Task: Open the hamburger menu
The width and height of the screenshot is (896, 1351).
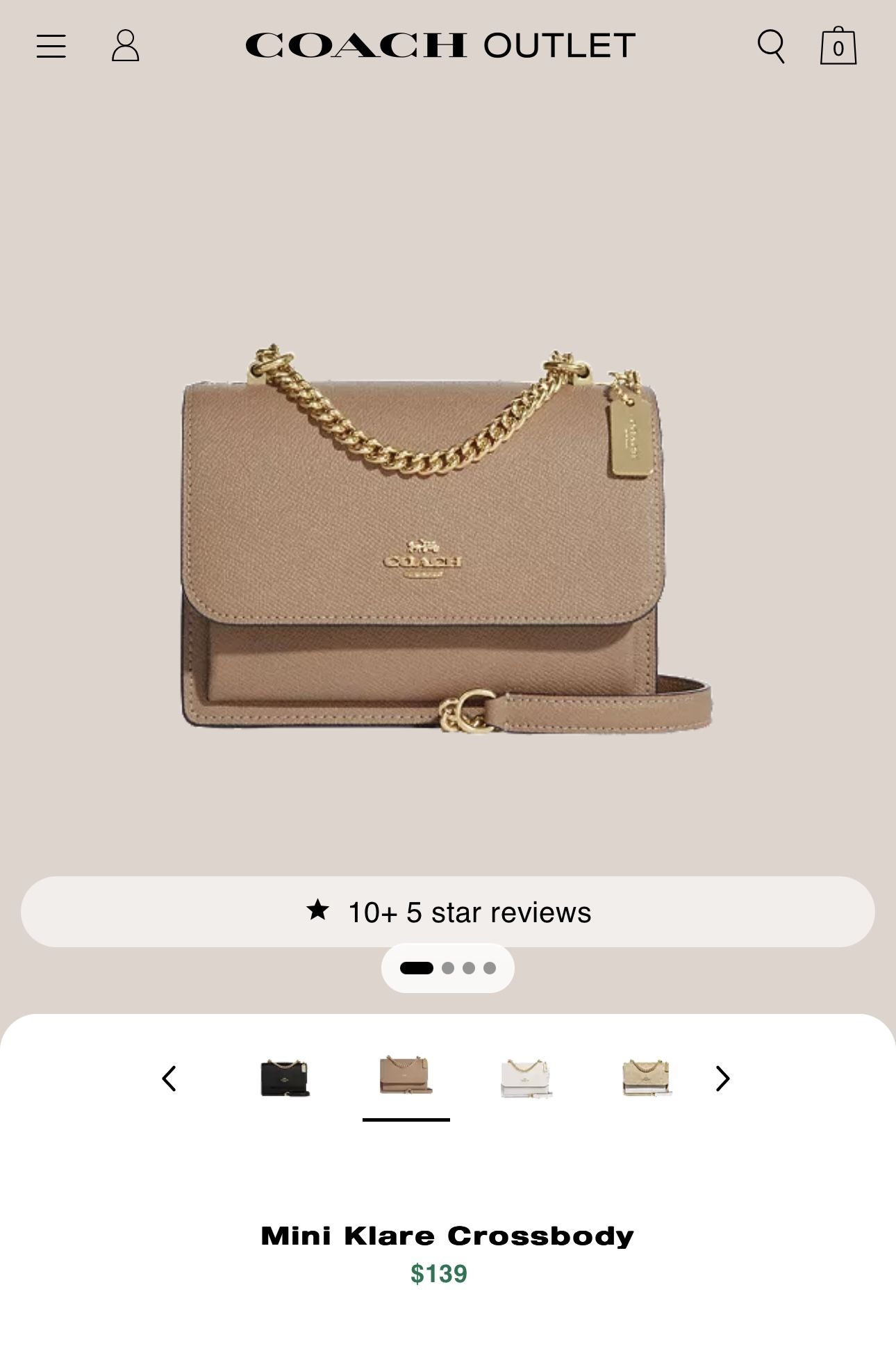Action: pyautogui.click(x=51, y=47)
